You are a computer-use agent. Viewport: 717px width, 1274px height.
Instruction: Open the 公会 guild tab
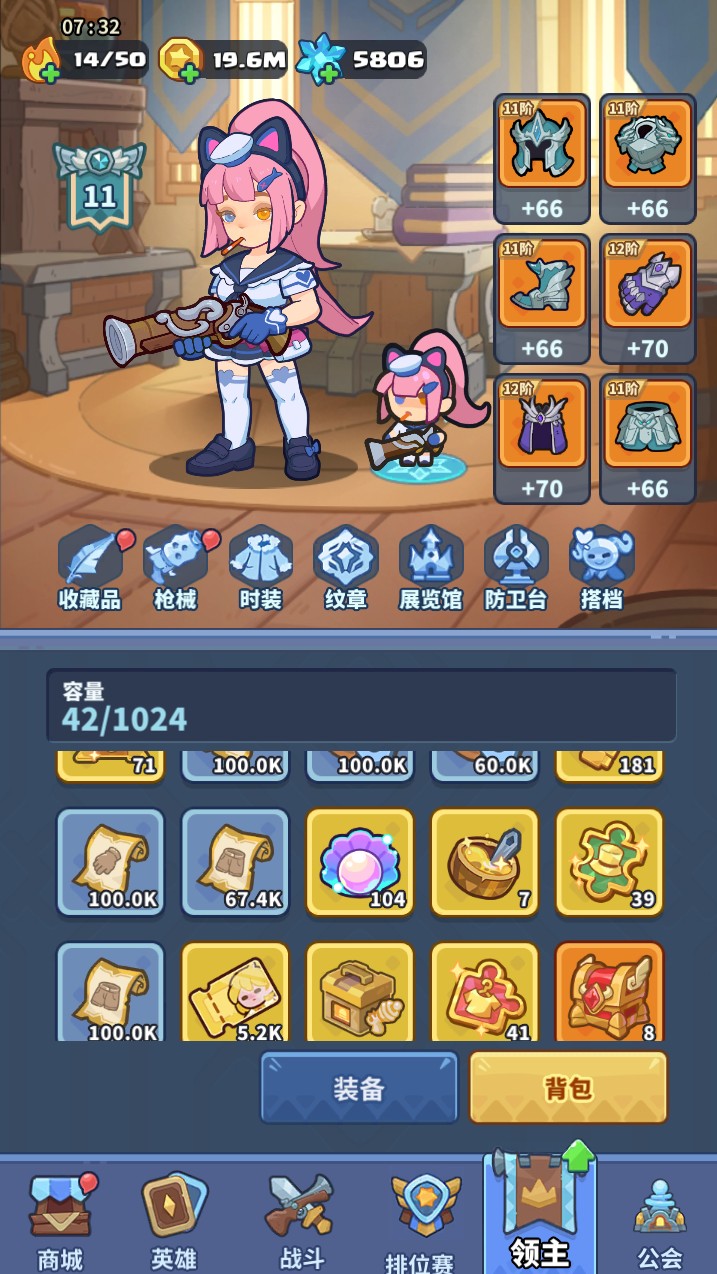tap(659, 1220)
